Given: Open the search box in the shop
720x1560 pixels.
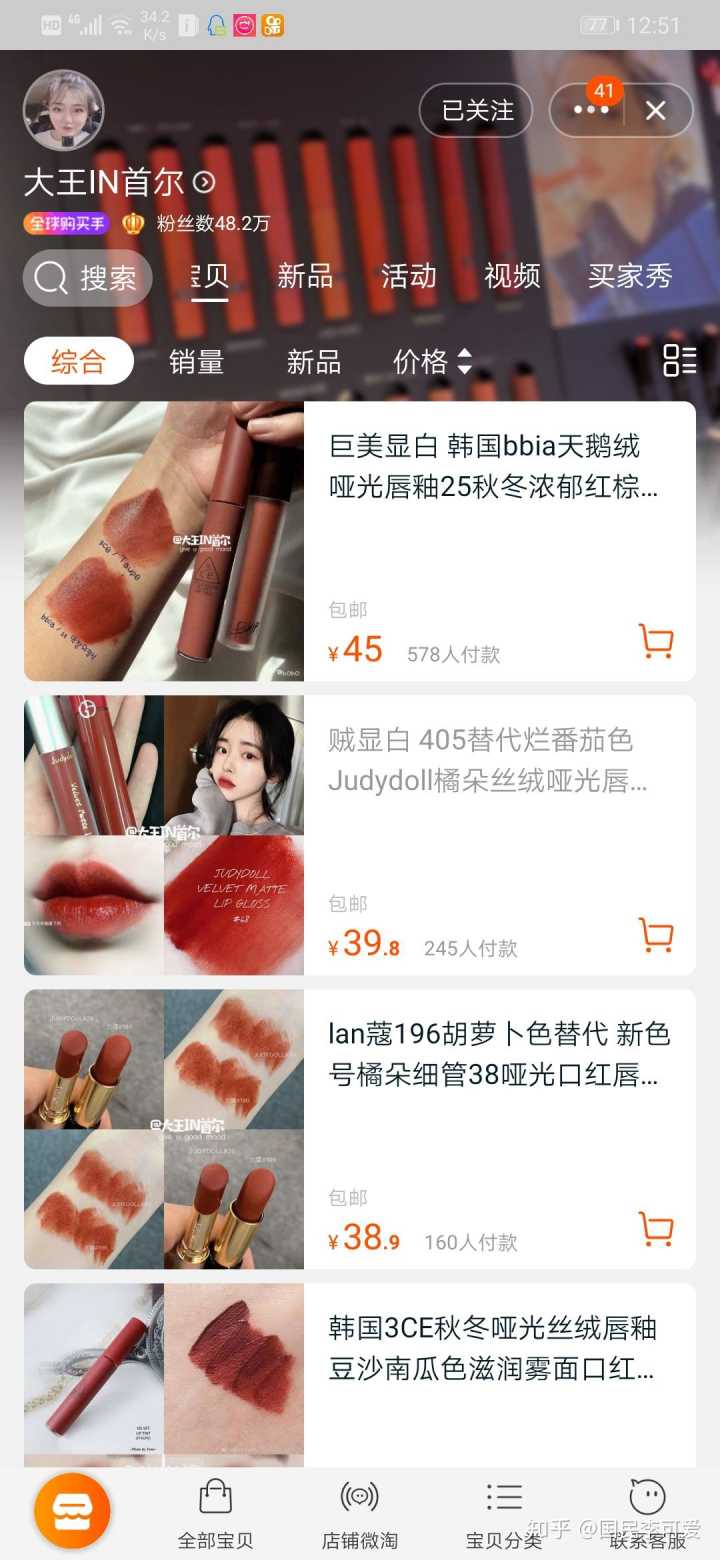Looking at the screenshot, I should pos(88,278).
